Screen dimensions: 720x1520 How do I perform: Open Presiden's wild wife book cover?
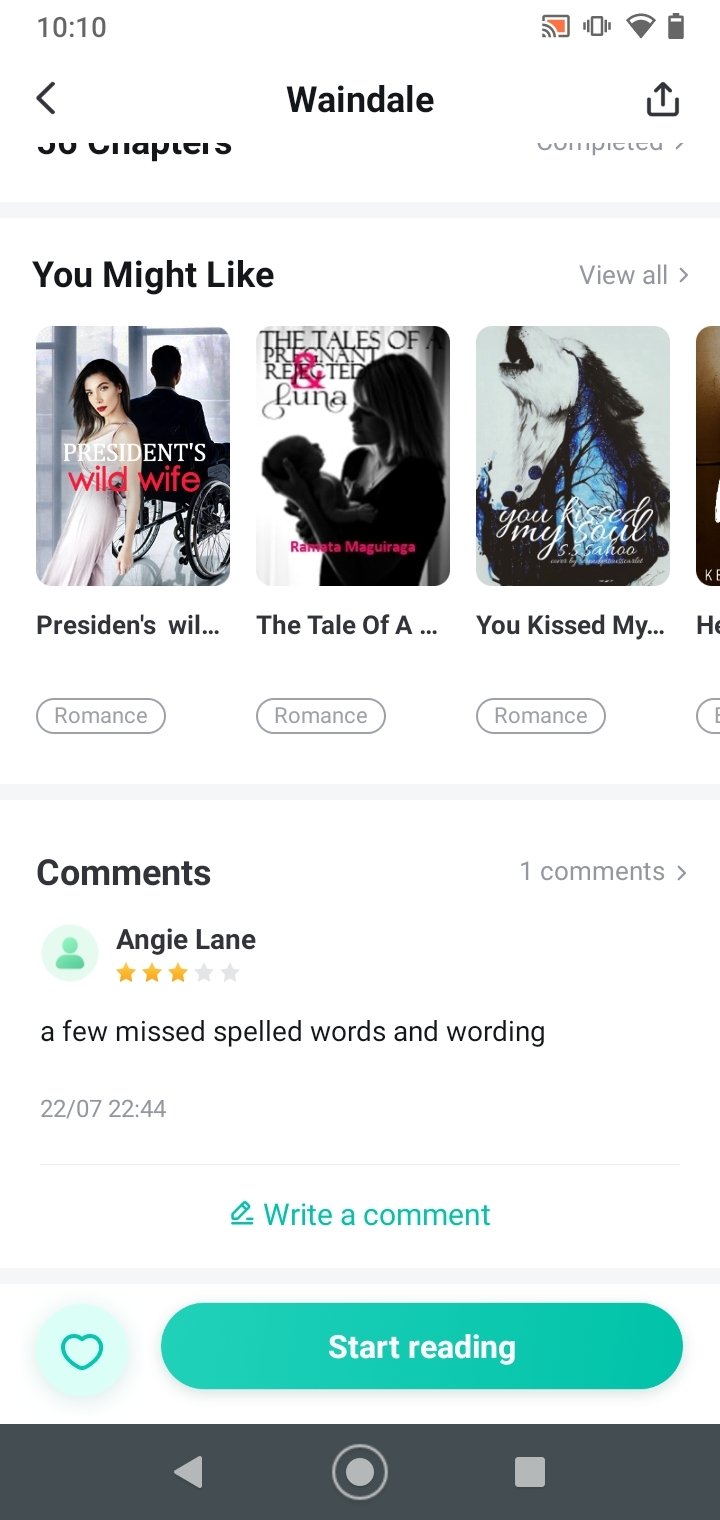[133, 456]
